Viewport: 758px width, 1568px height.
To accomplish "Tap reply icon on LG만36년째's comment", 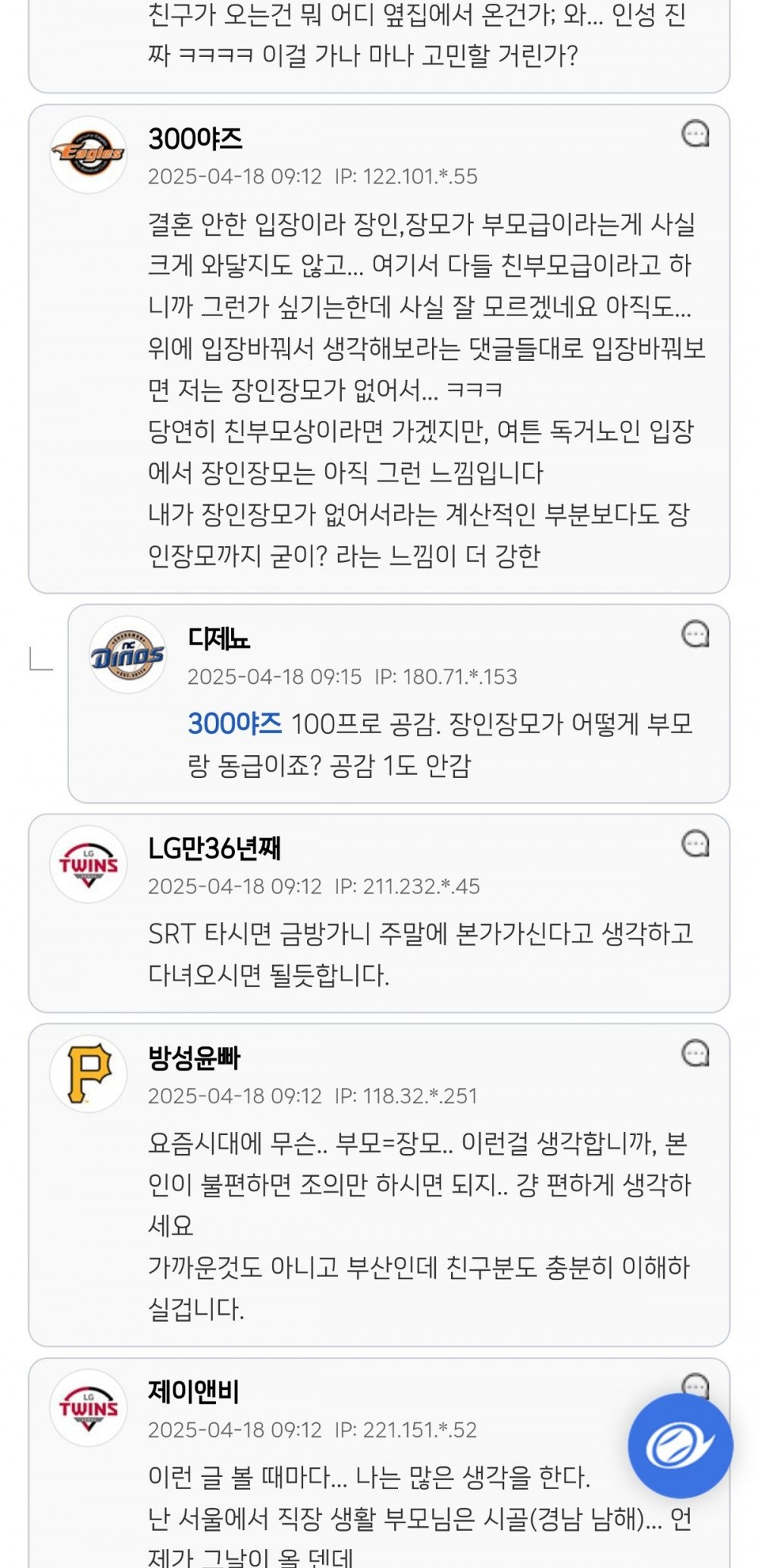I will 695,844.
